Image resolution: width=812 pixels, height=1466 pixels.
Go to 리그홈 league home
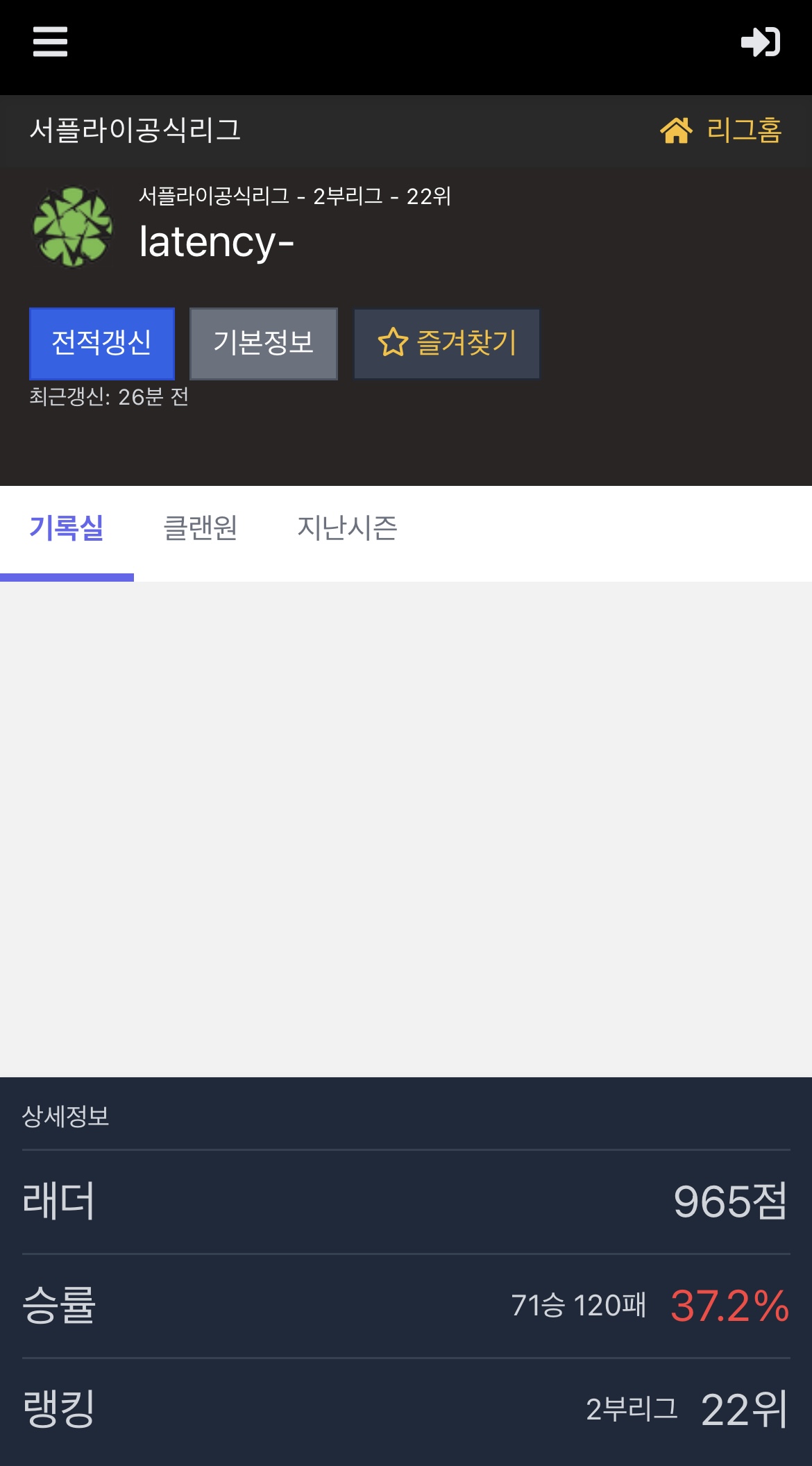click(722, 130)
